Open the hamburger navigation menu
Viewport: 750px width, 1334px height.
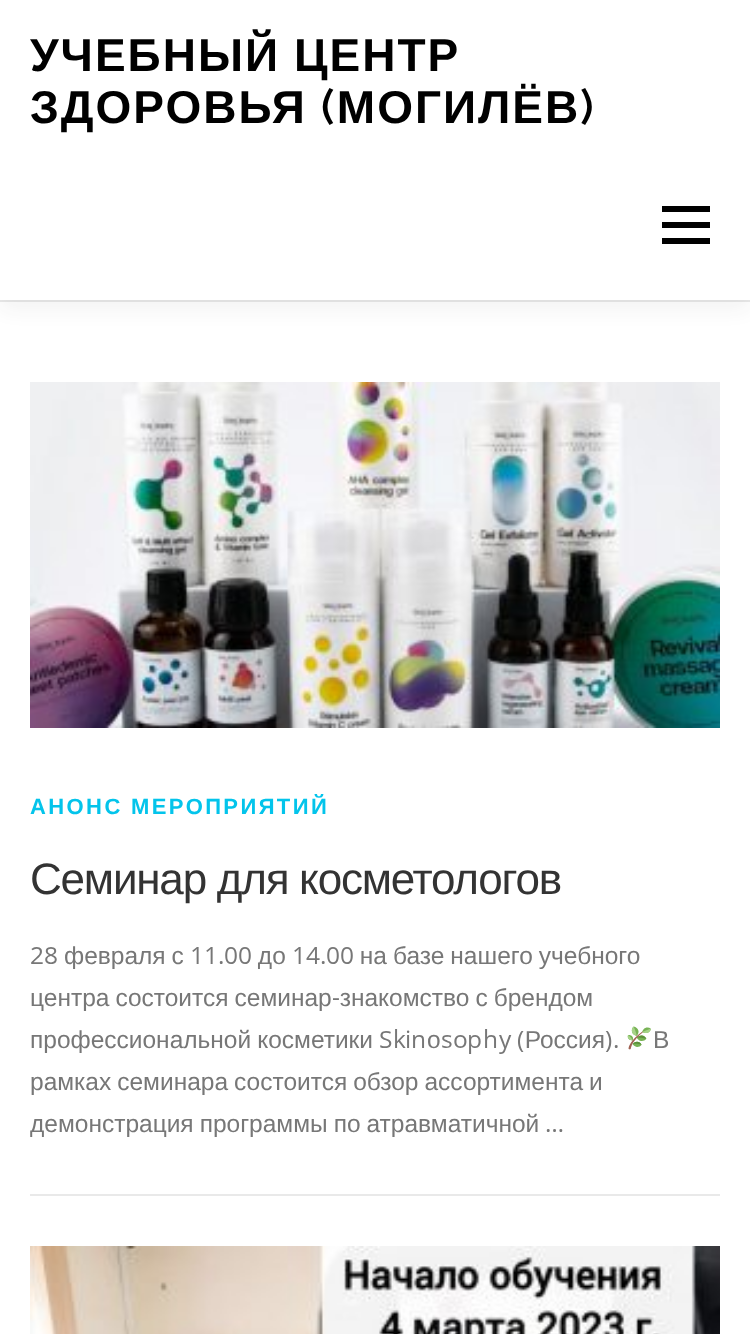(x=686, y=225)
